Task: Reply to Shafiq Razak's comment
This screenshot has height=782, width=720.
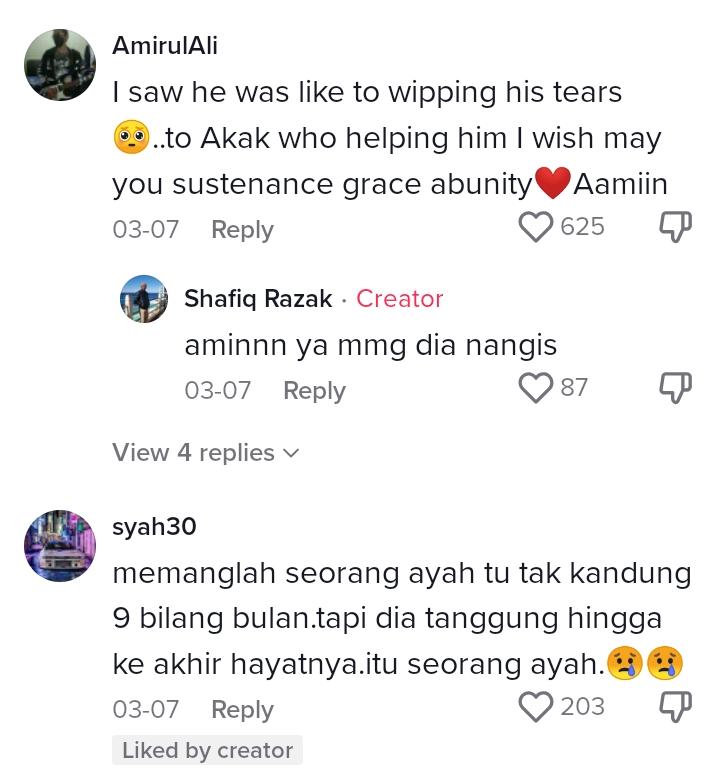Action: [314, 390]
